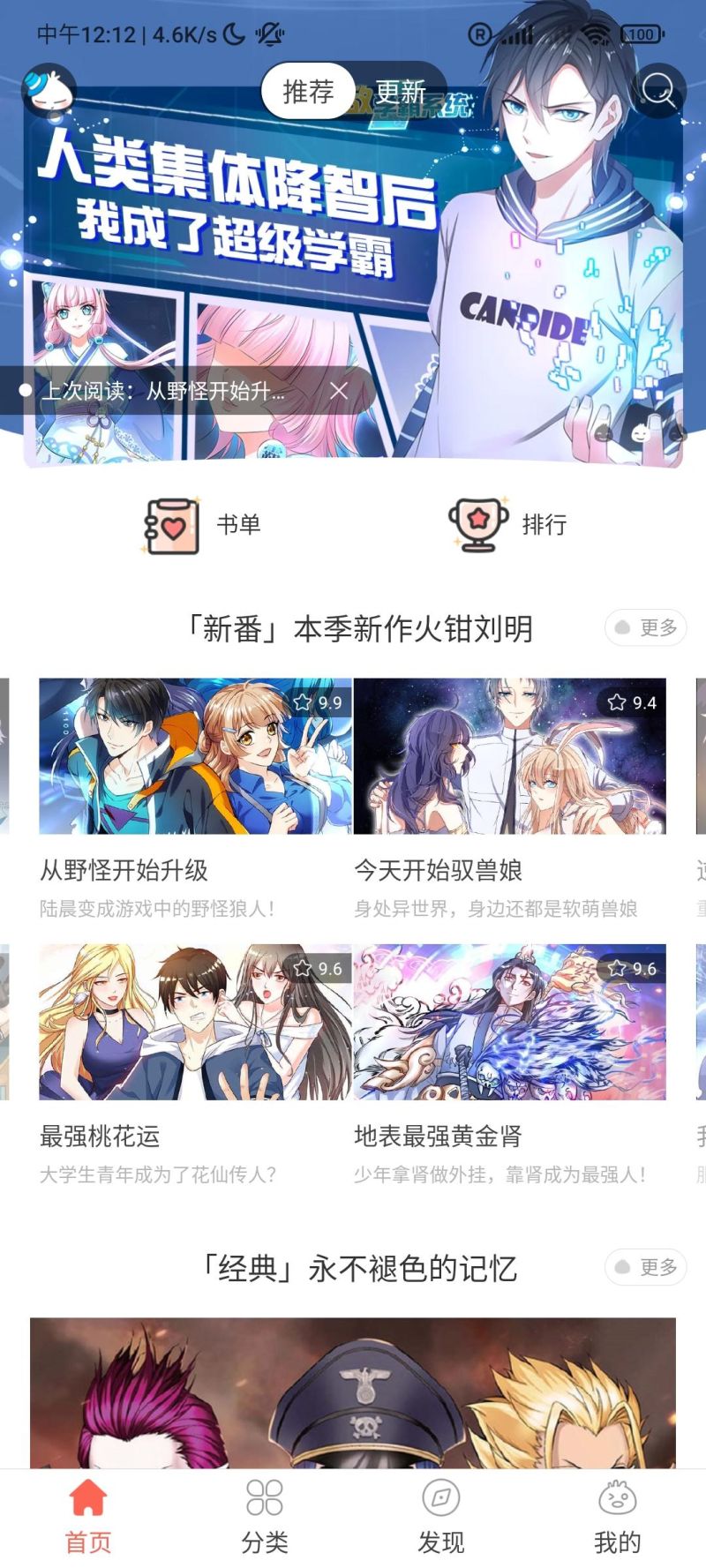Viewport: 706px width, 1568px height.
Task: Open the comic 从野怪开始升级
Action: pyautogui.click(x=195, y=756)
